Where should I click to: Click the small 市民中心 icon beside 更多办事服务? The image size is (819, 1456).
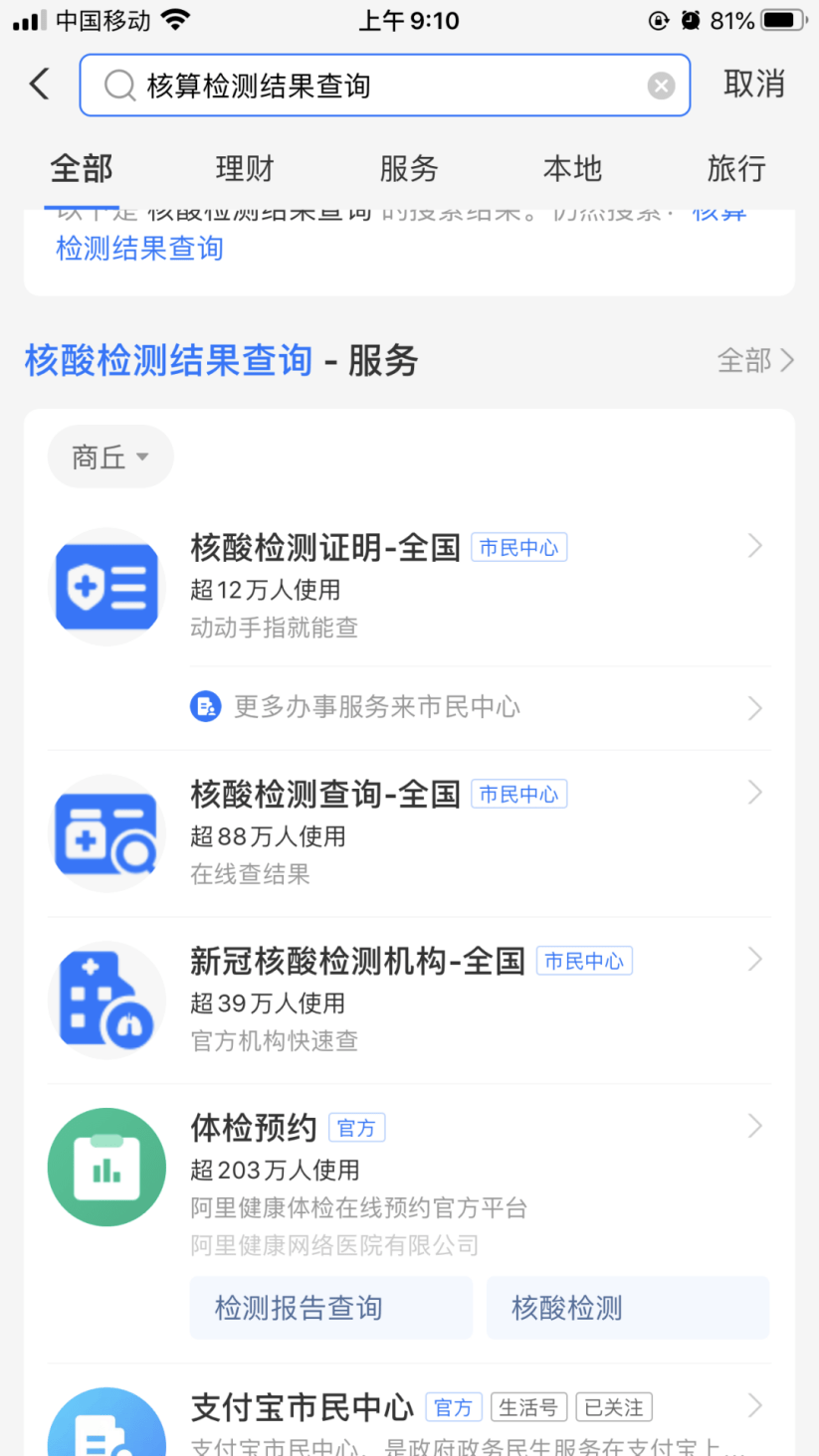click(205, 706)
